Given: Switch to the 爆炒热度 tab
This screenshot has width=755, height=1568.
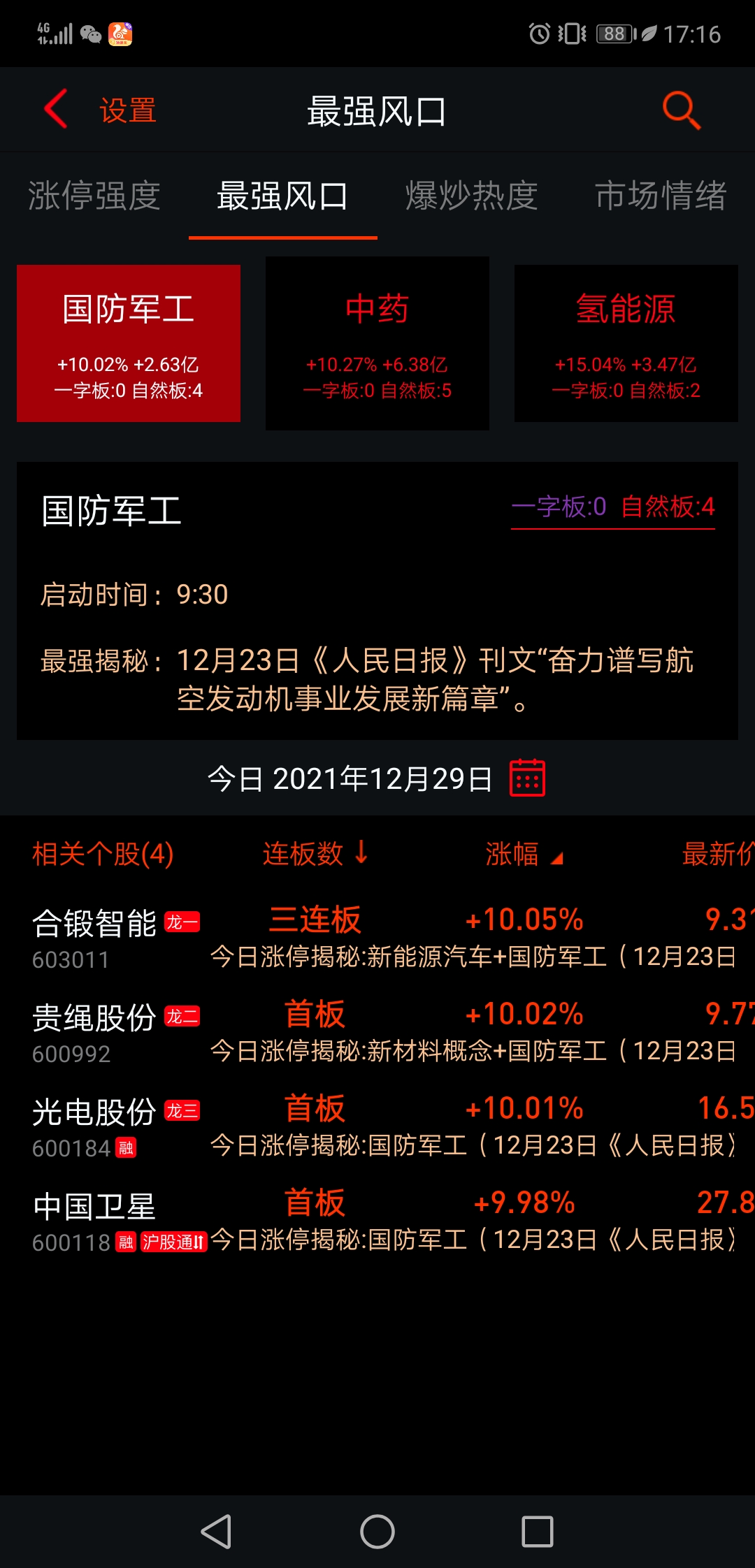Looking at the screenshot, I should pos(472,196).
